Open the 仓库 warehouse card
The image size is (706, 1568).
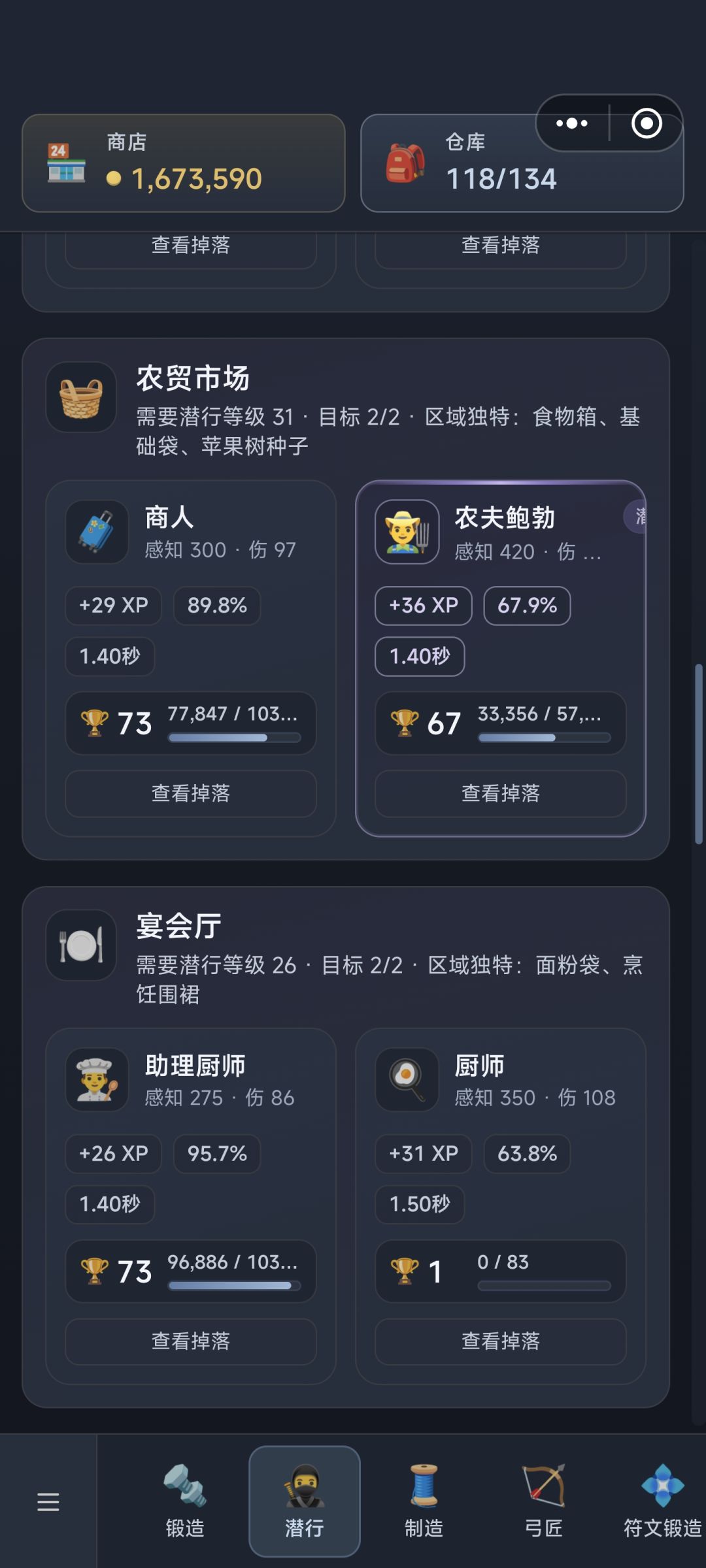tap(522, 163)
